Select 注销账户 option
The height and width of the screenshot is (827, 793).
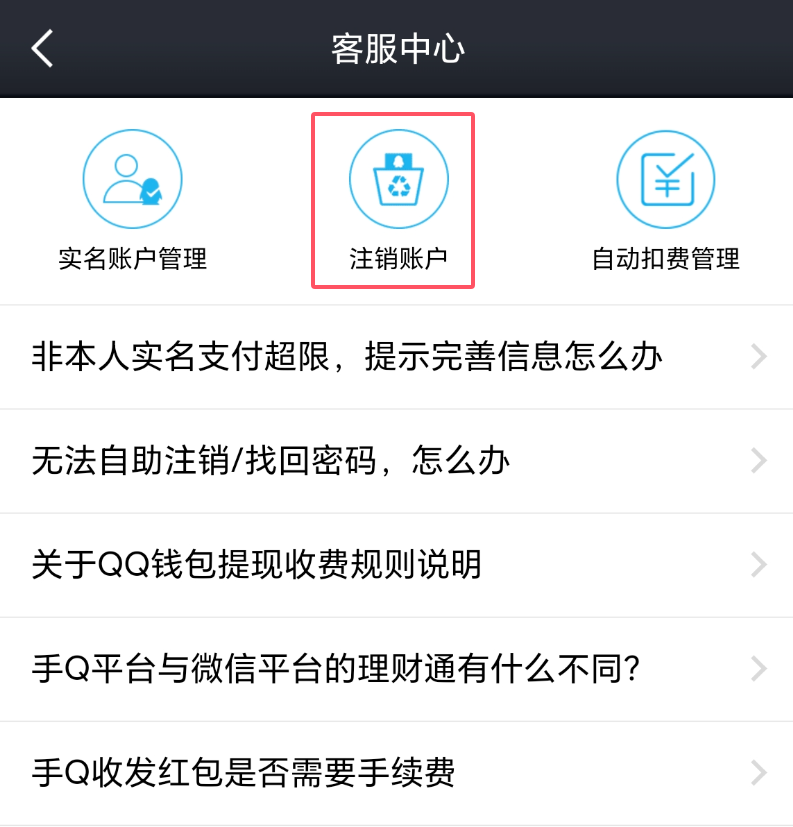pos(397,200)
